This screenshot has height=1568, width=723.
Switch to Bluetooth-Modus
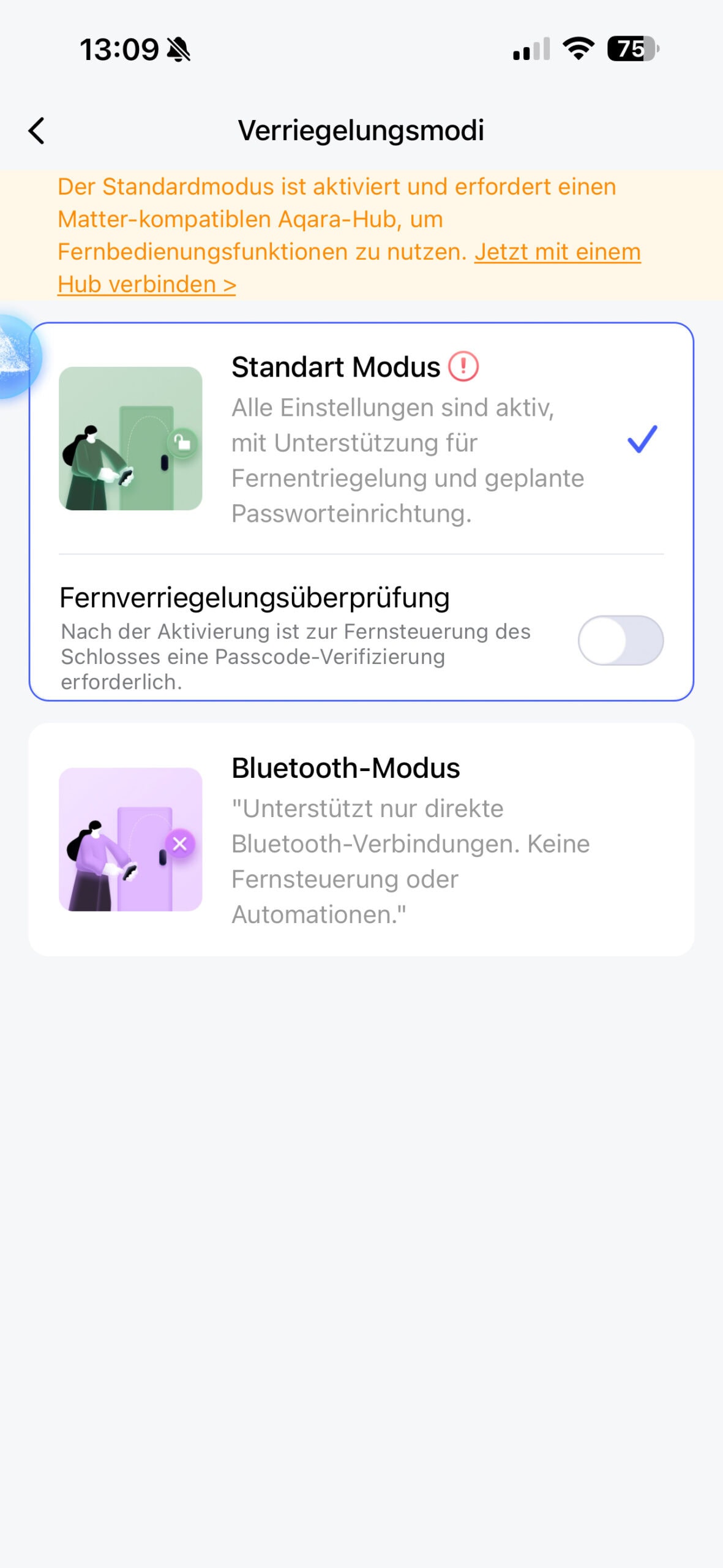pos(361,839)
